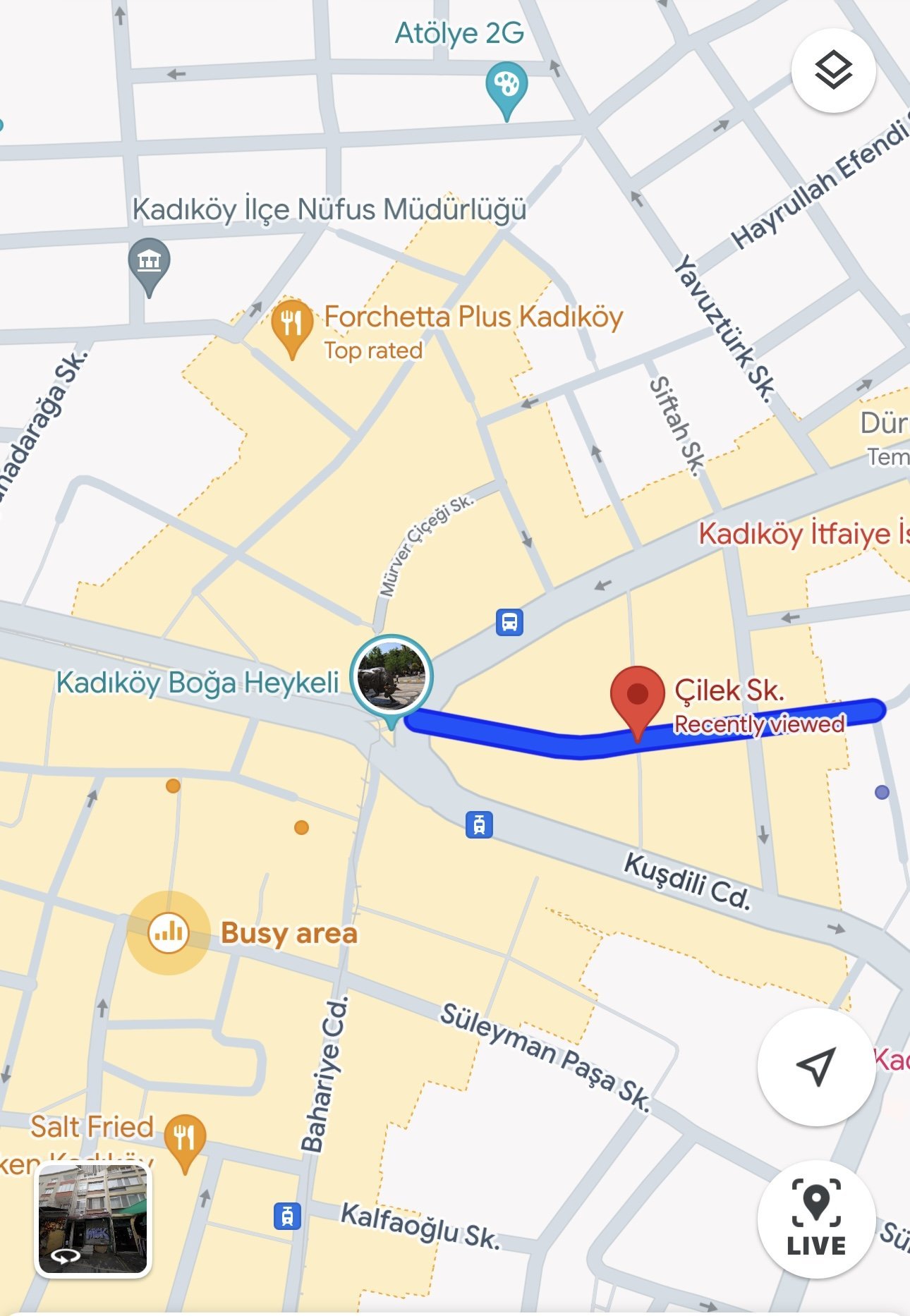Select the bus stop near Mürver Çiçeği Sk.
The image size is (910, 1316).
[x=509, y=622]
